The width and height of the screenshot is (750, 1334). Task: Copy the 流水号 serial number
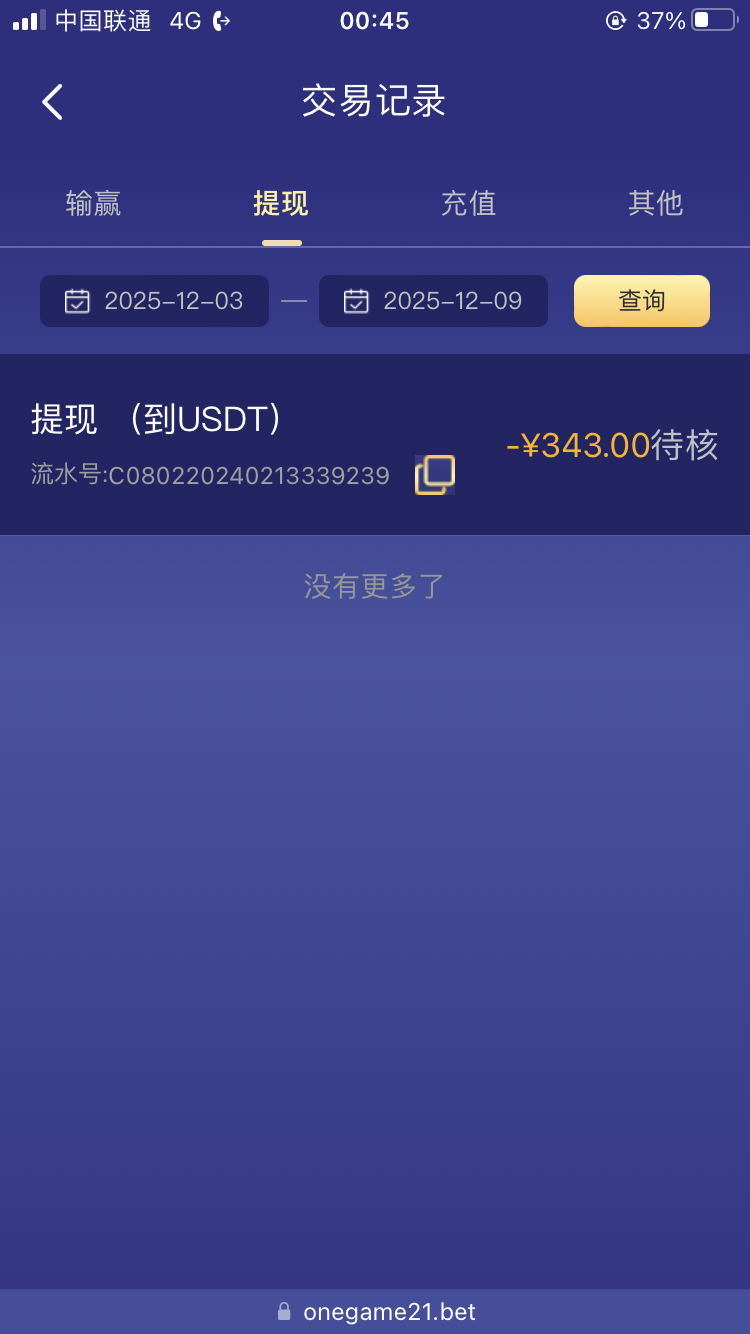[x=435, y=474]
